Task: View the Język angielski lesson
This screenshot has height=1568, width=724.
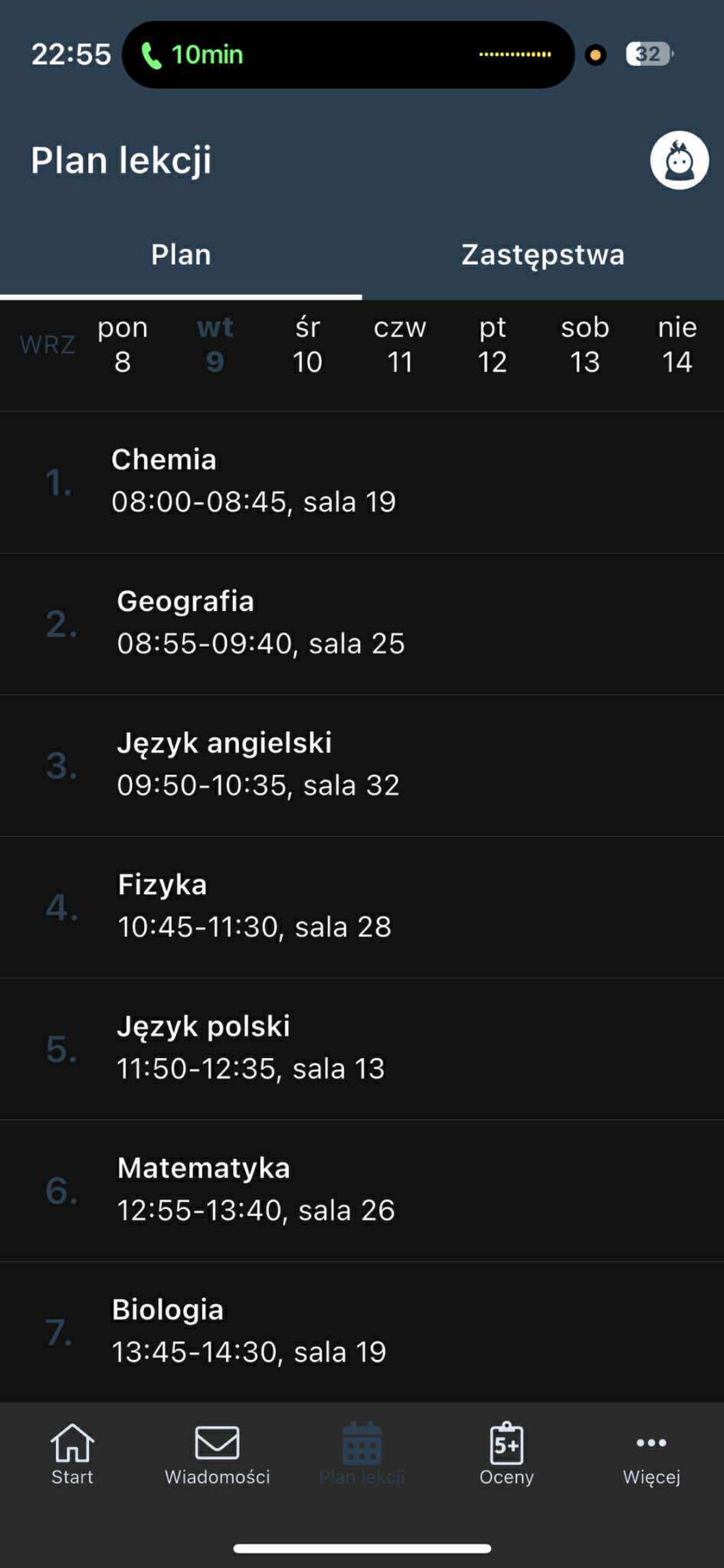Action: click(x=362, y=765)
